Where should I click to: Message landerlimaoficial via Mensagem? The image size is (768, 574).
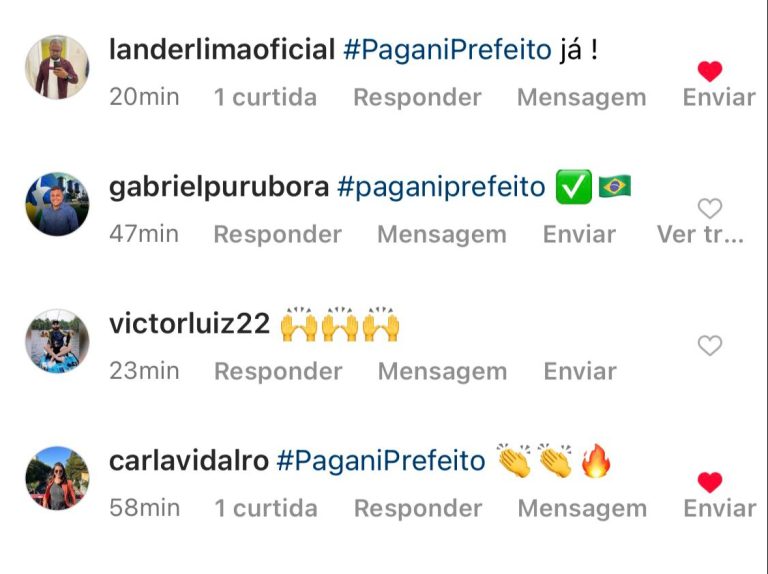[x=581, y=98]
